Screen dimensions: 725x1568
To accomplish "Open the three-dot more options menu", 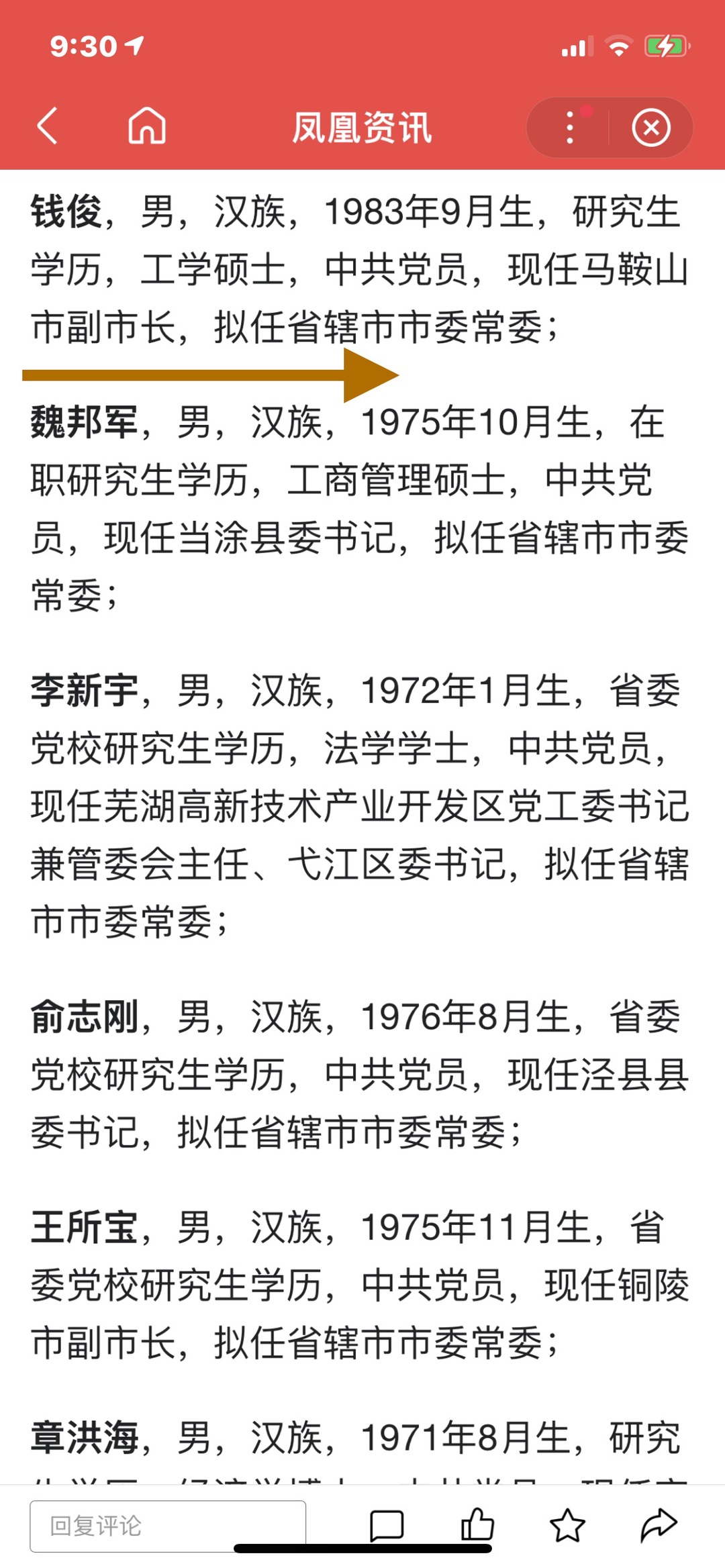I will (x=569, y=128).
